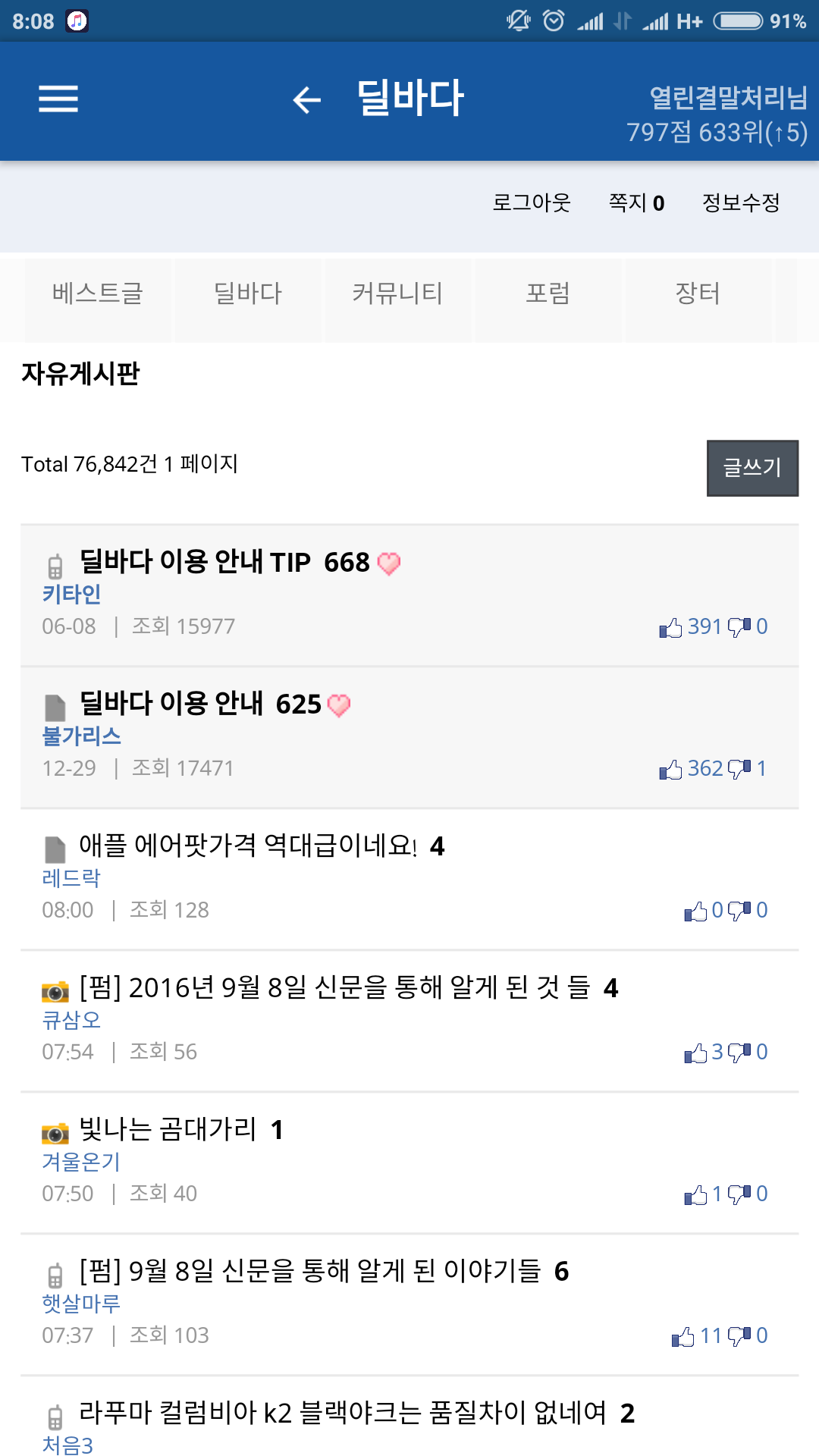Screen dimensions: 819x1456
Task: Switch to the 장터 tab
Action: coord(698,293)
